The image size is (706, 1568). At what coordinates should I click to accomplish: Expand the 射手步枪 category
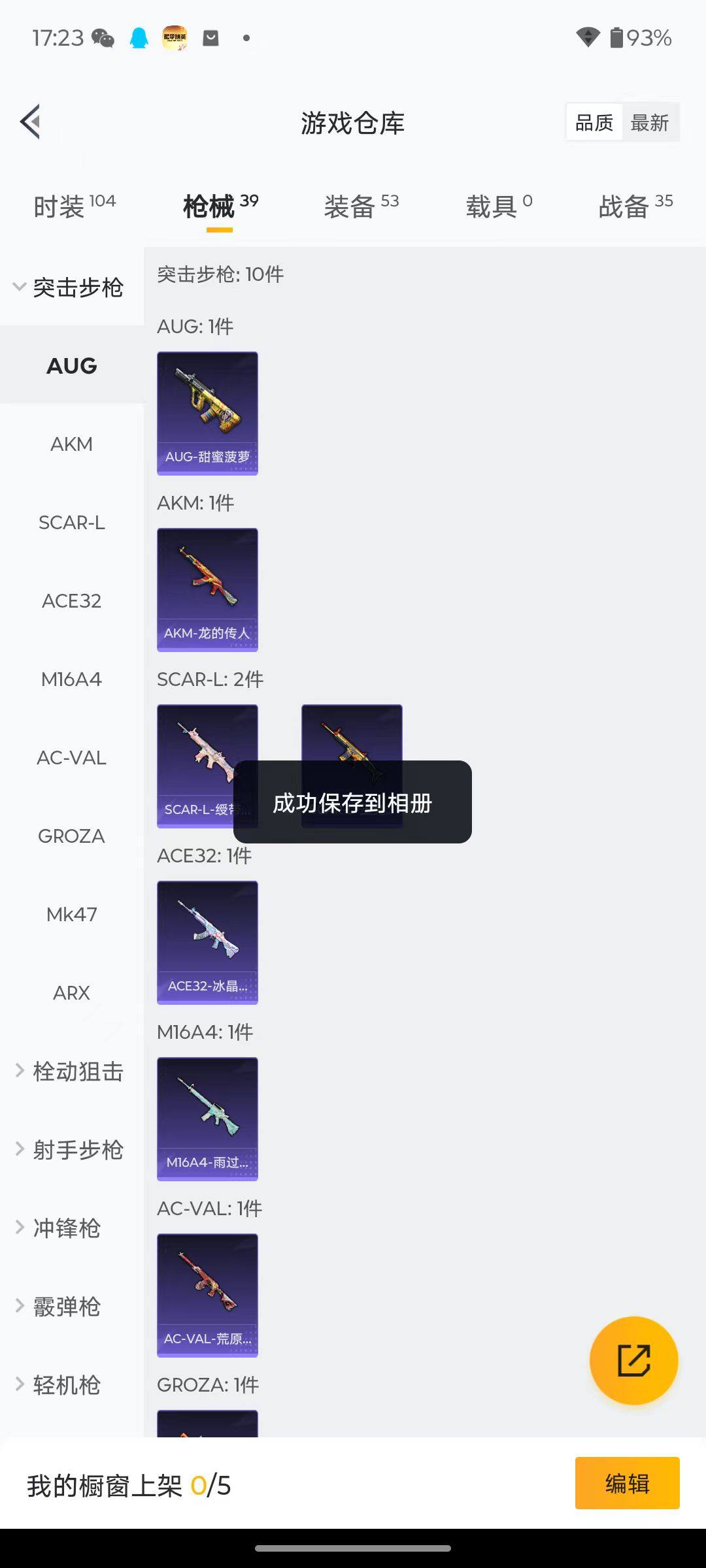click(71, 1150)
